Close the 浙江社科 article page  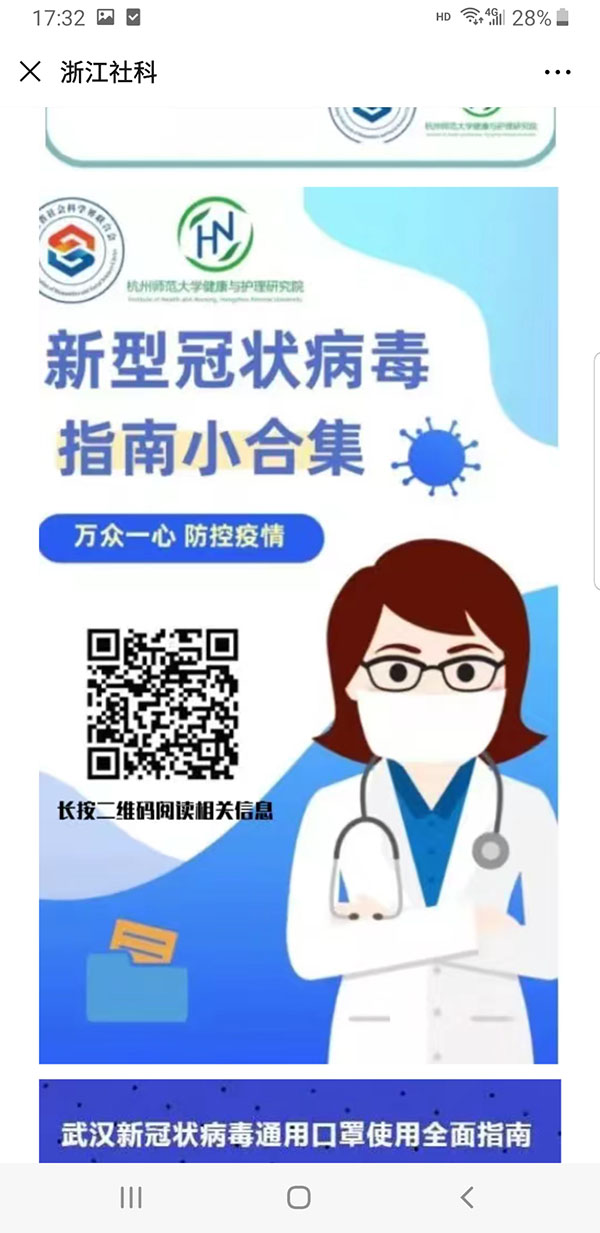(30, 72)
